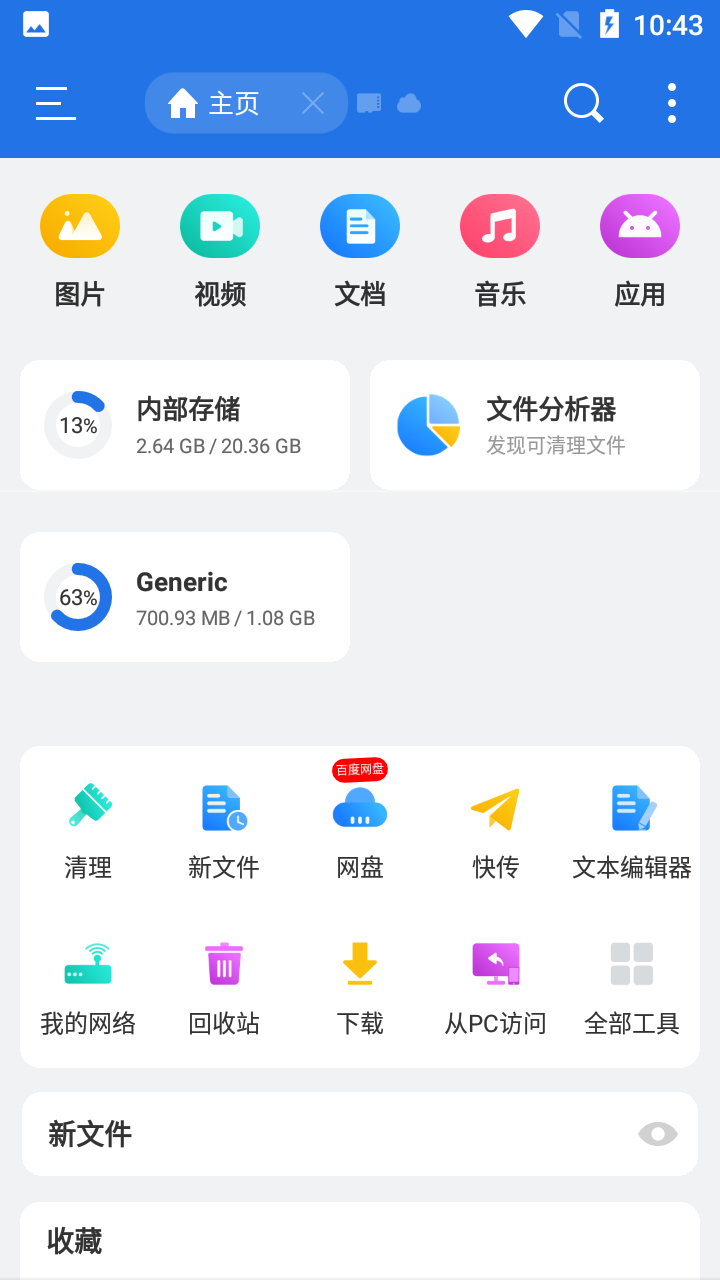This screenshot has height=1280, width=720.
Task: Open the 网盘 Baidu cloud drive icon
Action: [x=360, y=808]
